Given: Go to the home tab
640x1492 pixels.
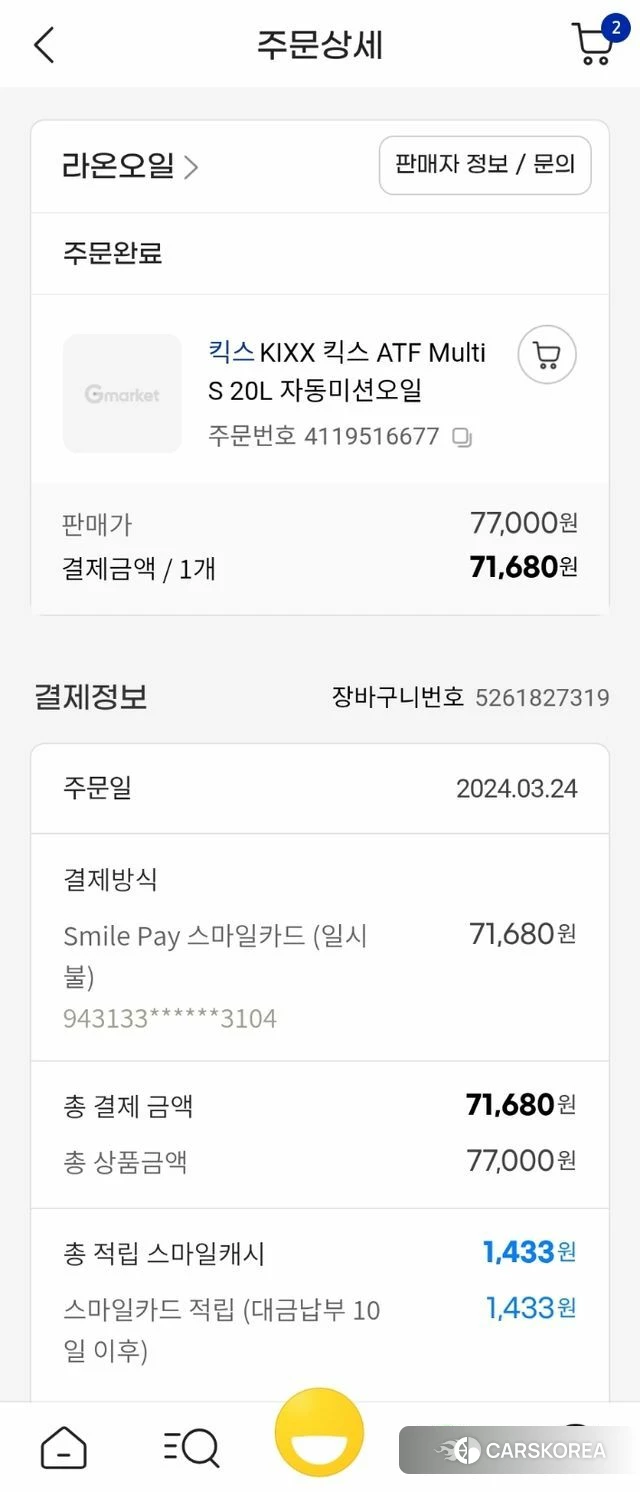Looking at the screenshot, I should (63, 1446).
